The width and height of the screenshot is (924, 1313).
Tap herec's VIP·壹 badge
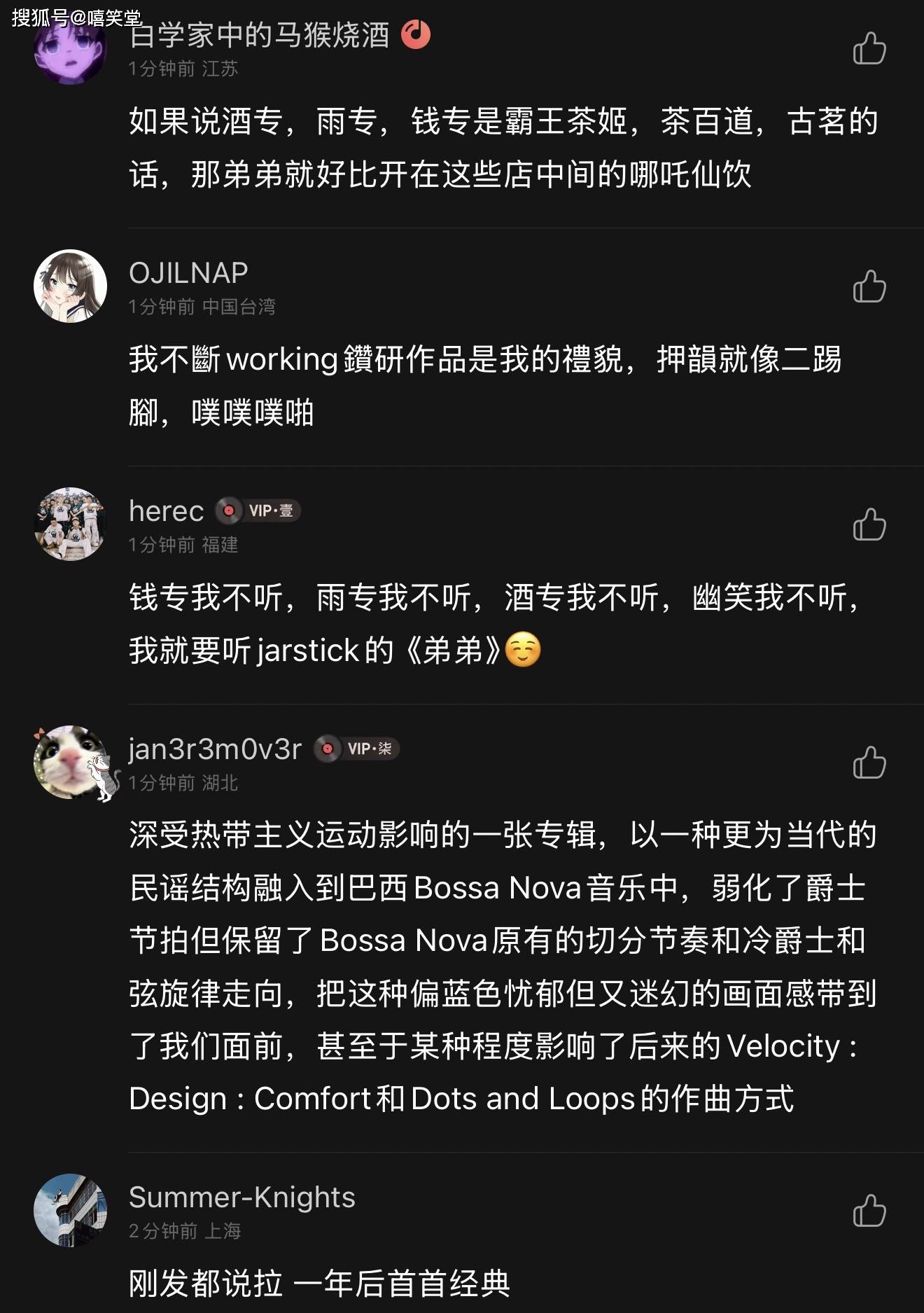click(x=258, y=510)
